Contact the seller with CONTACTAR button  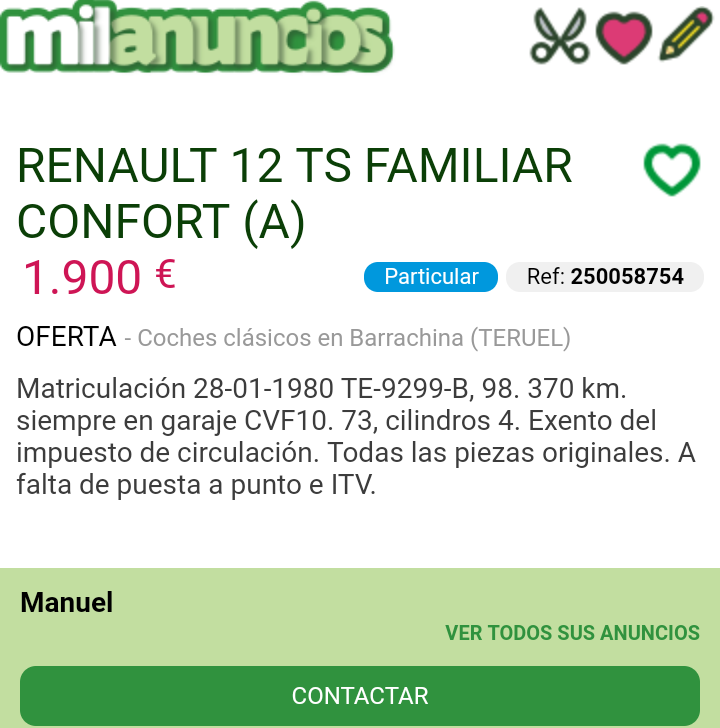coord(360,695)
